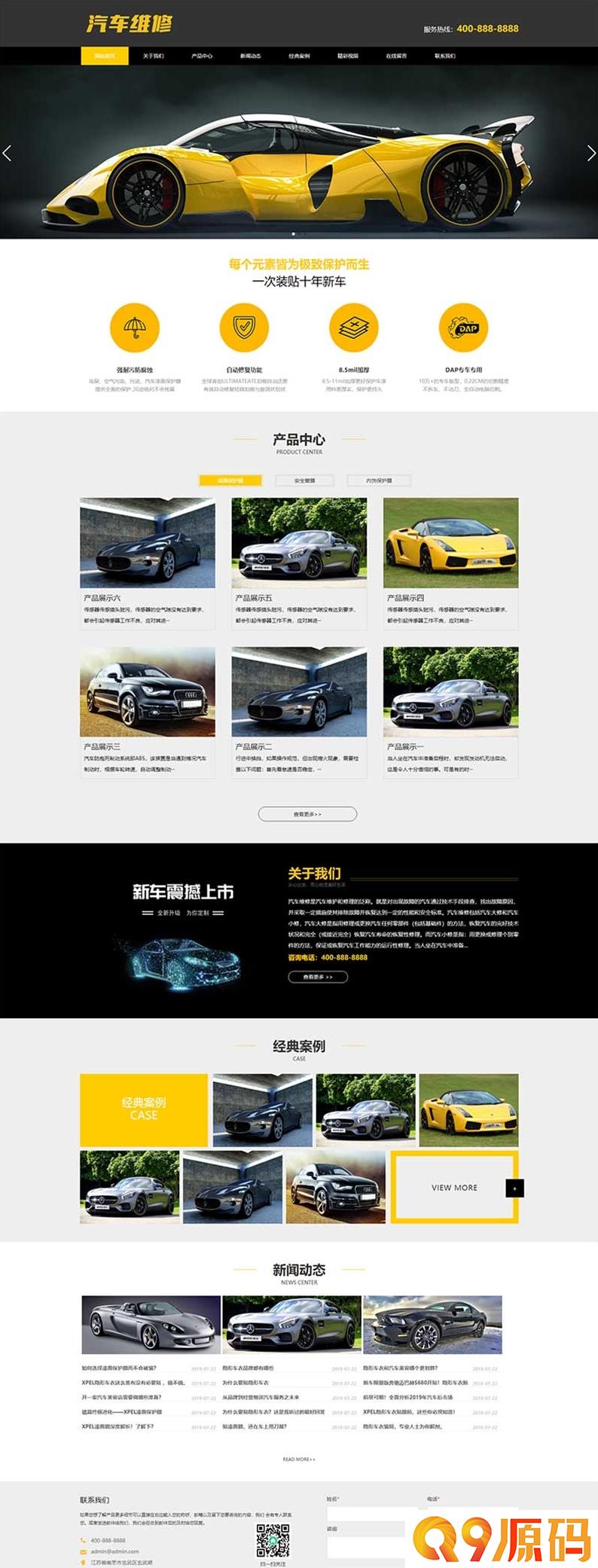Switch to the 内饰保护膜 product filter
Image resolution: width=598 pixels, height=1568 pixels.
point(379,480)
